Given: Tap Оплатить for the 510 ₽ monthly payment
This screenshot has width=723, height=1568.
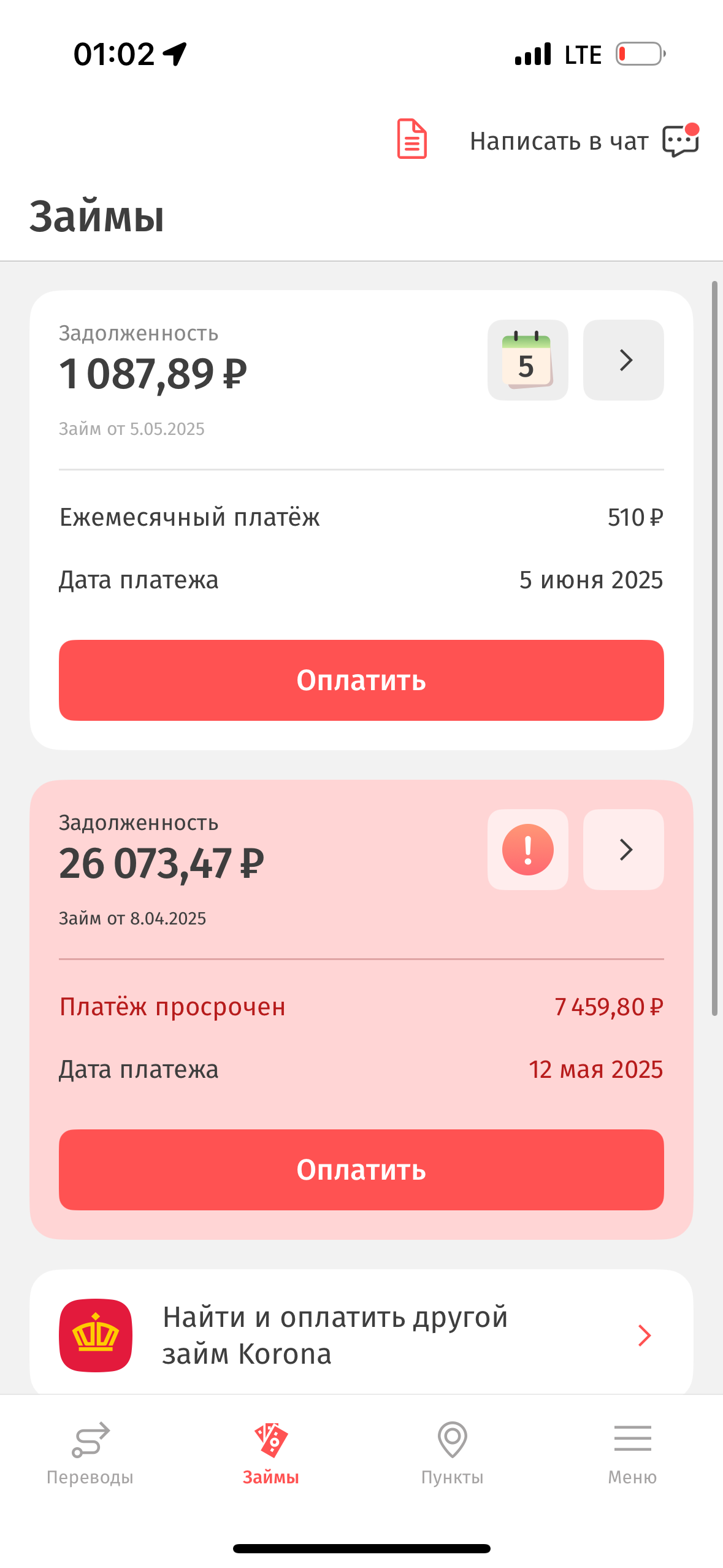Looking at the screenshot, I should 361,680.
